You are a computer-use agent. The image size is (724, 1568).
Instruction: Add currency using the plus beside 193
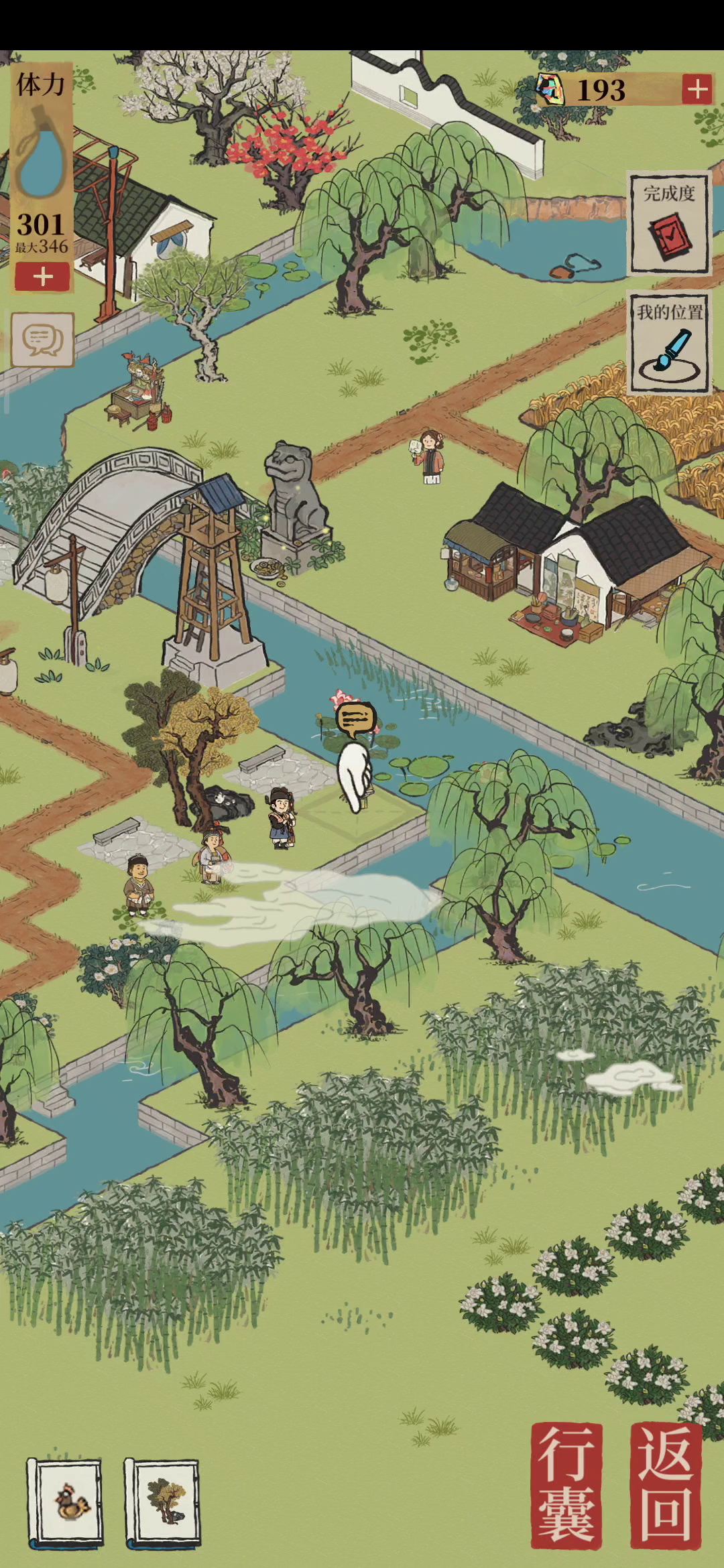pos(697,89)
